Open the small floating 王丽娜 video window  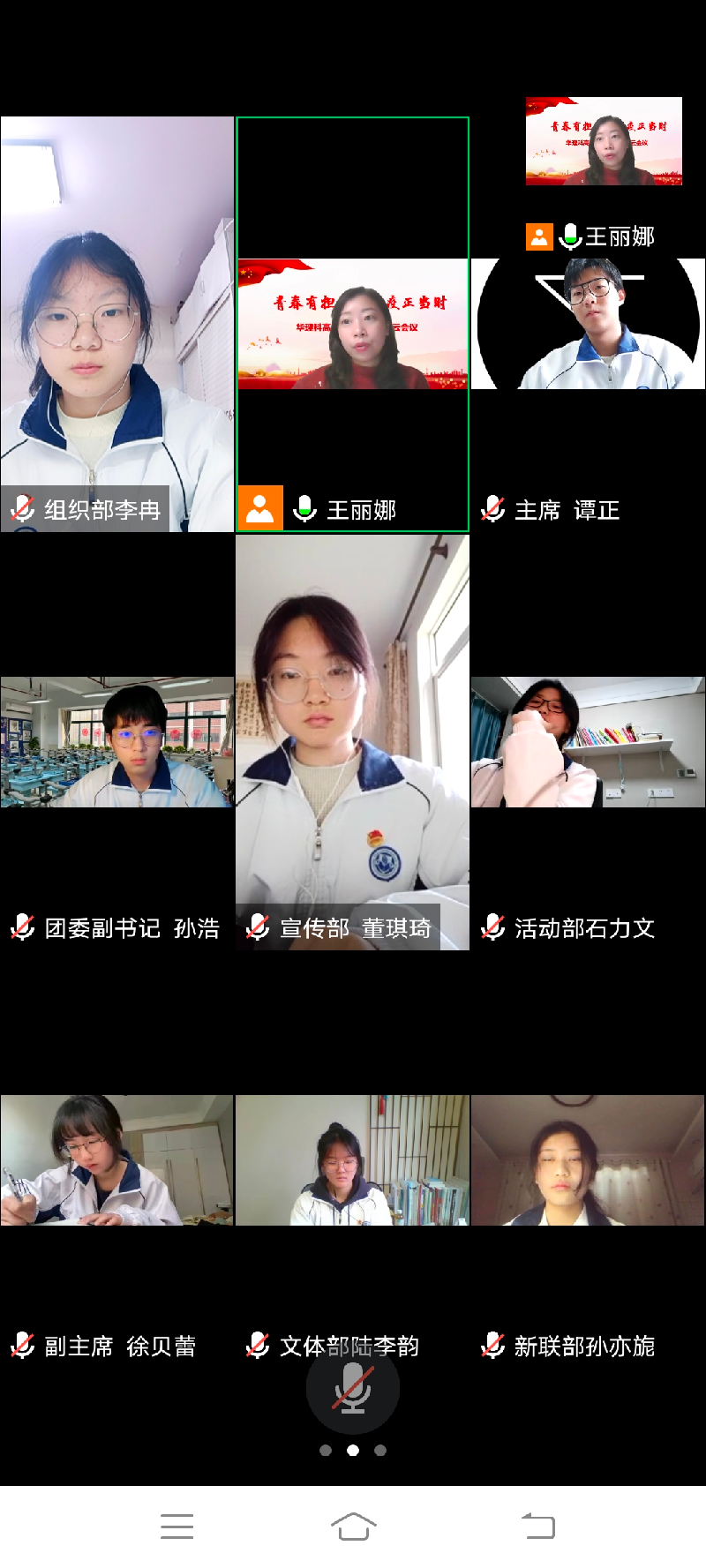coord(604,141)
